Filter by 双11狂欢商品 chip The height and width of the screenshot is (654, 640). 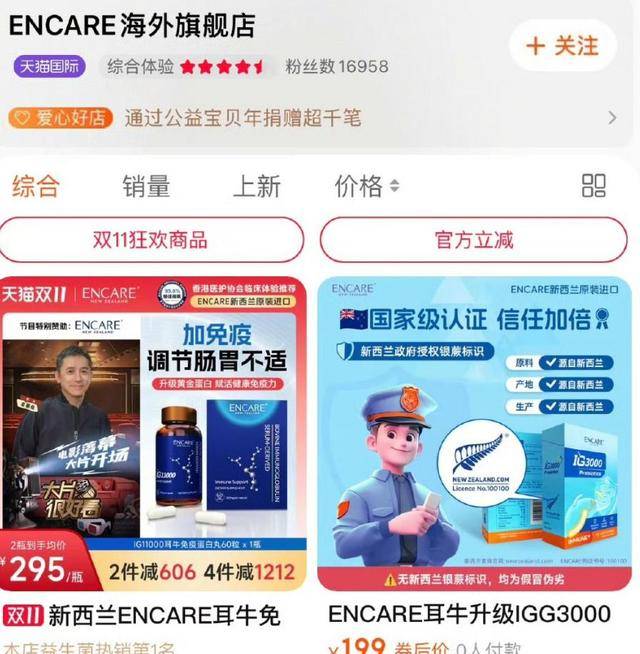[x=152, y=240]
